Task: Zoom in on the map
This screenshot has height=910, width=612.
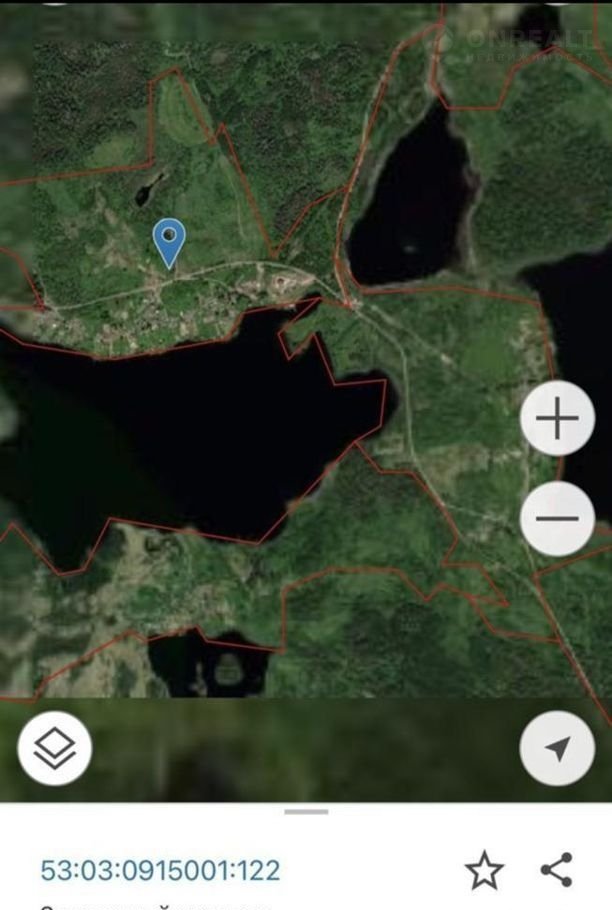Action: tap(558, 418)
